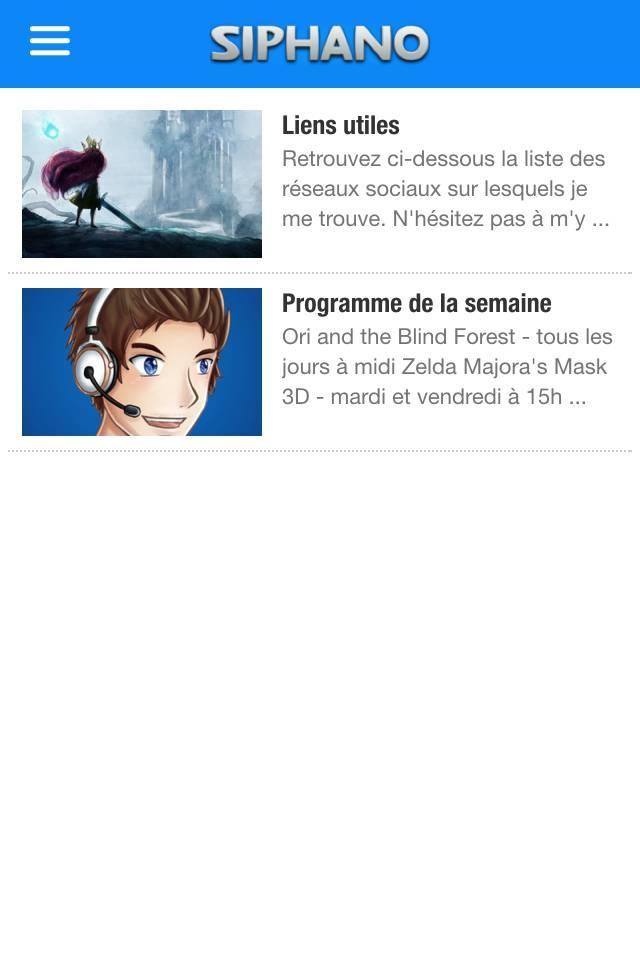
Task: Open the Liens utiles article
Action: 341,126
